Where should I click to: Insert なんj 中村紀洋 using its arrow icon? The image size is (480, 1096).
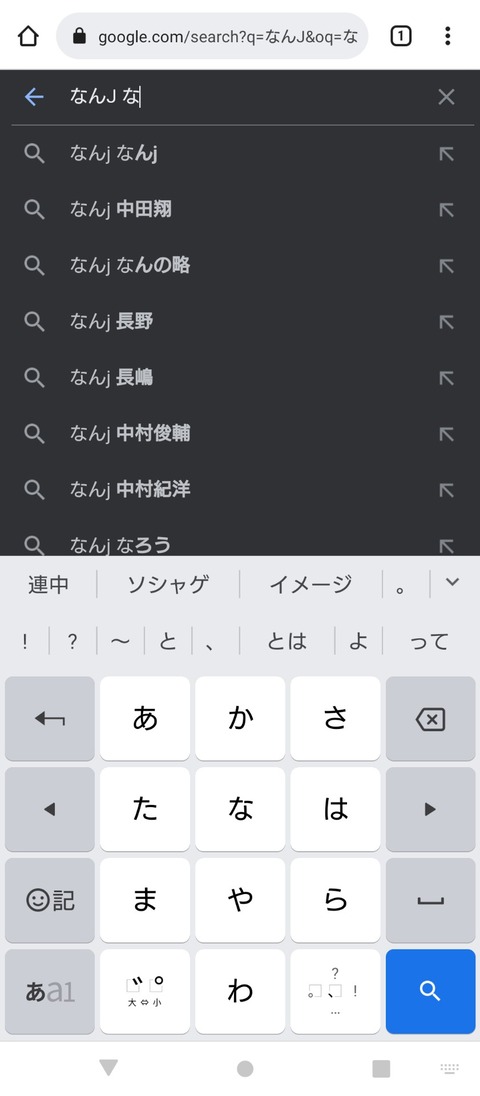point(446,489)
